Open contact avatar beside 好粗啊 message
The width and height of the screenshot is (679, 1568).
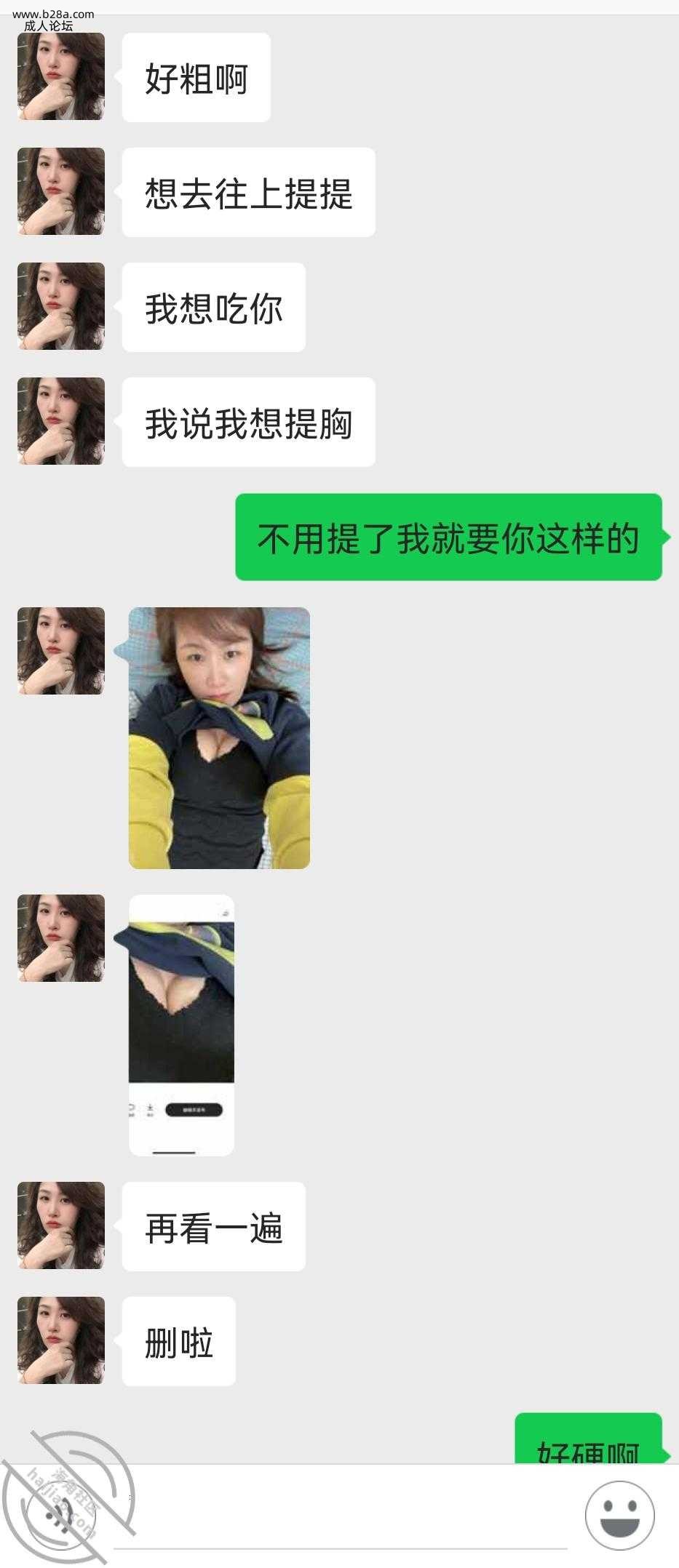[61, 76]
